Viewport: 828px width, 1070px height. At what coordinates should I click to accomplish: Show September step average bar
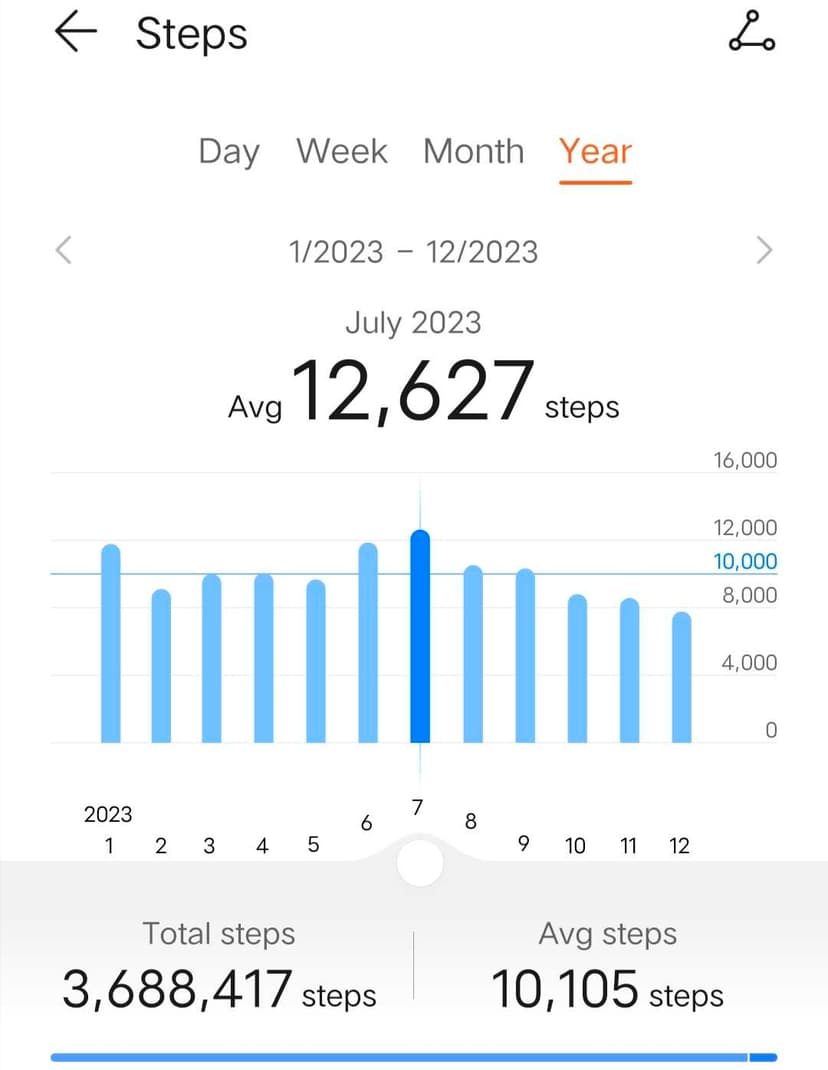pyautogui.click(x=525, y=656)
